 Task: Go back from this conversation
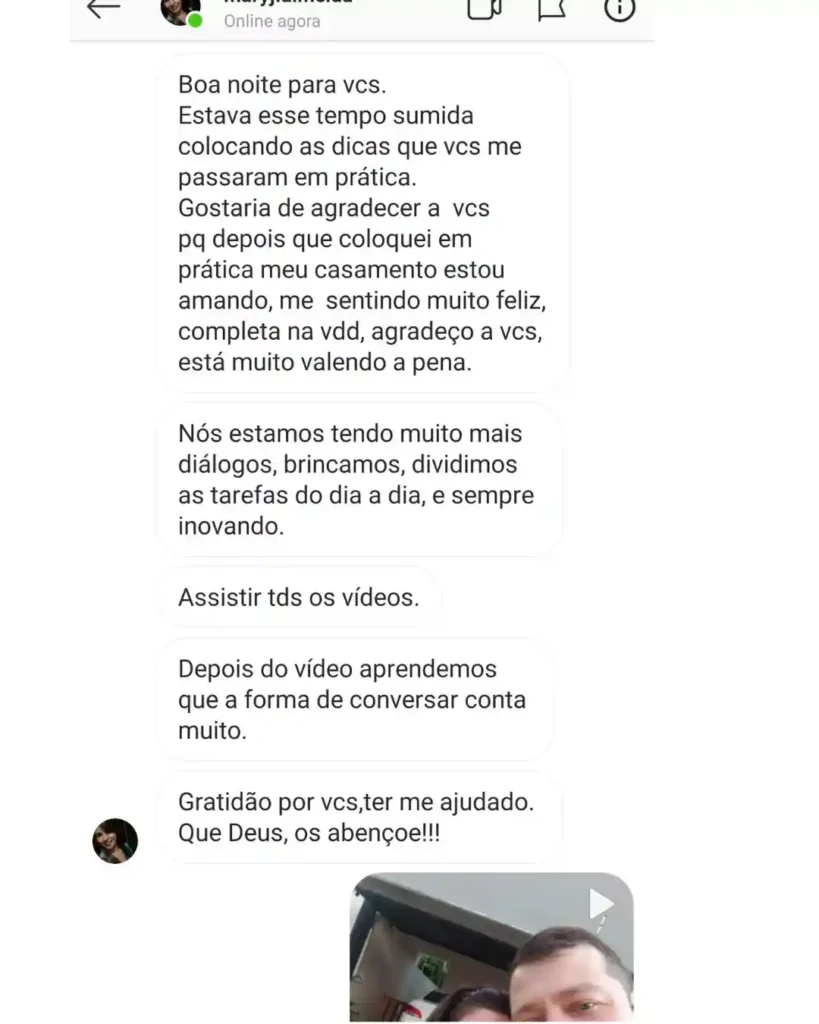click(103, 9)
